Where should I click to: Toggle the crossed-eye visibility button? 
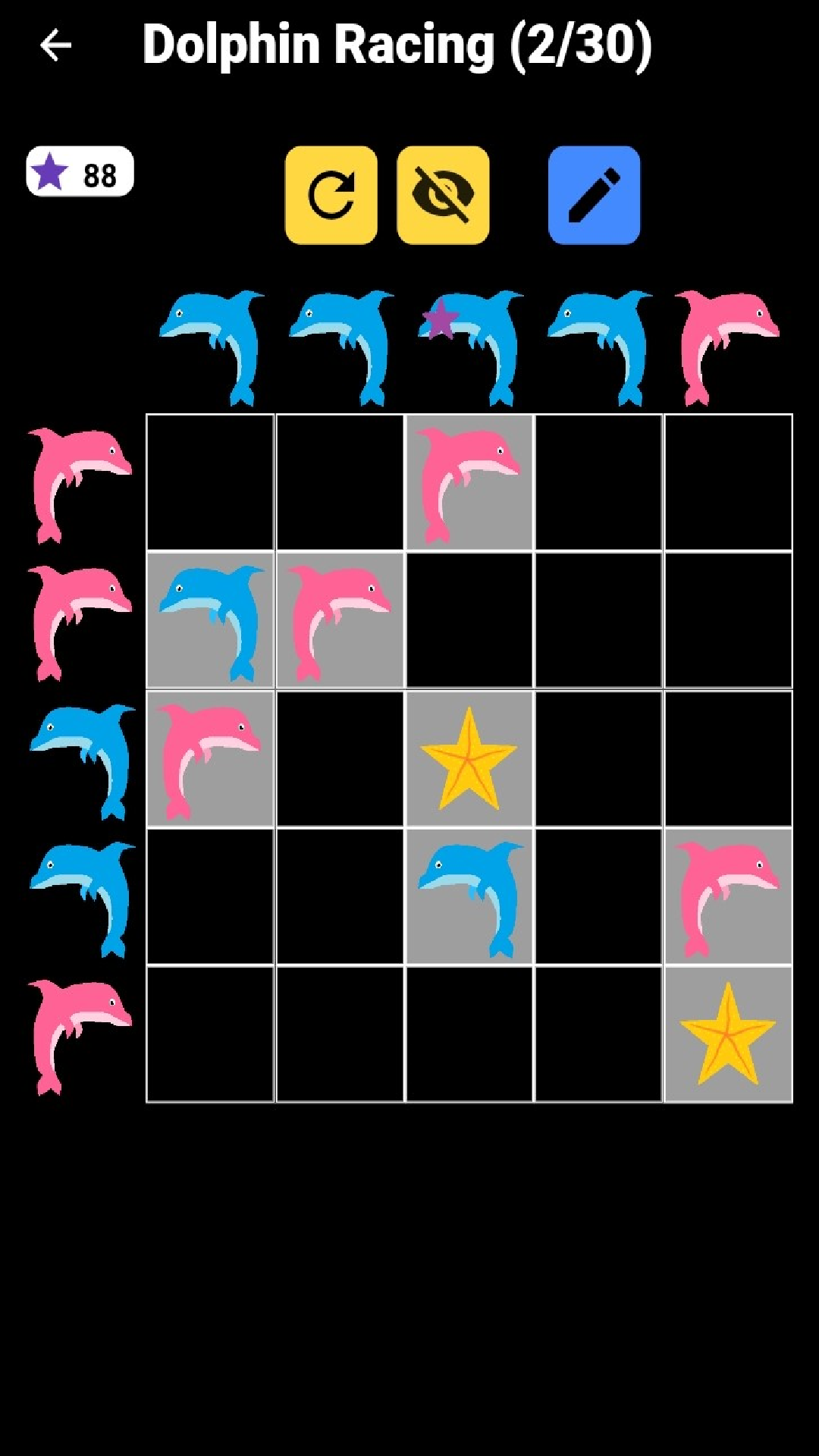(x=443, y=196)
